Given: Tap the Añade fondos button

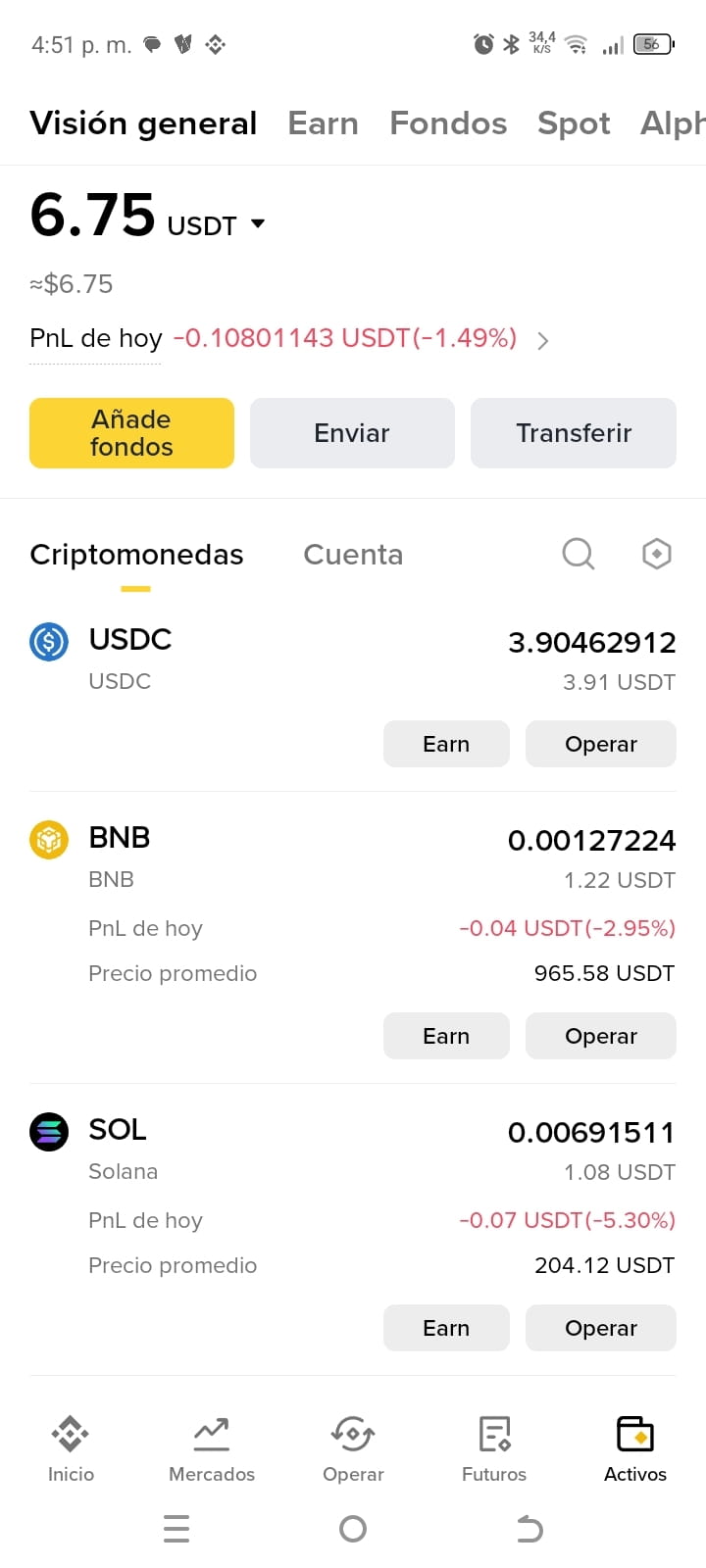Looking at the screenshot, I should tap(131, 433).
